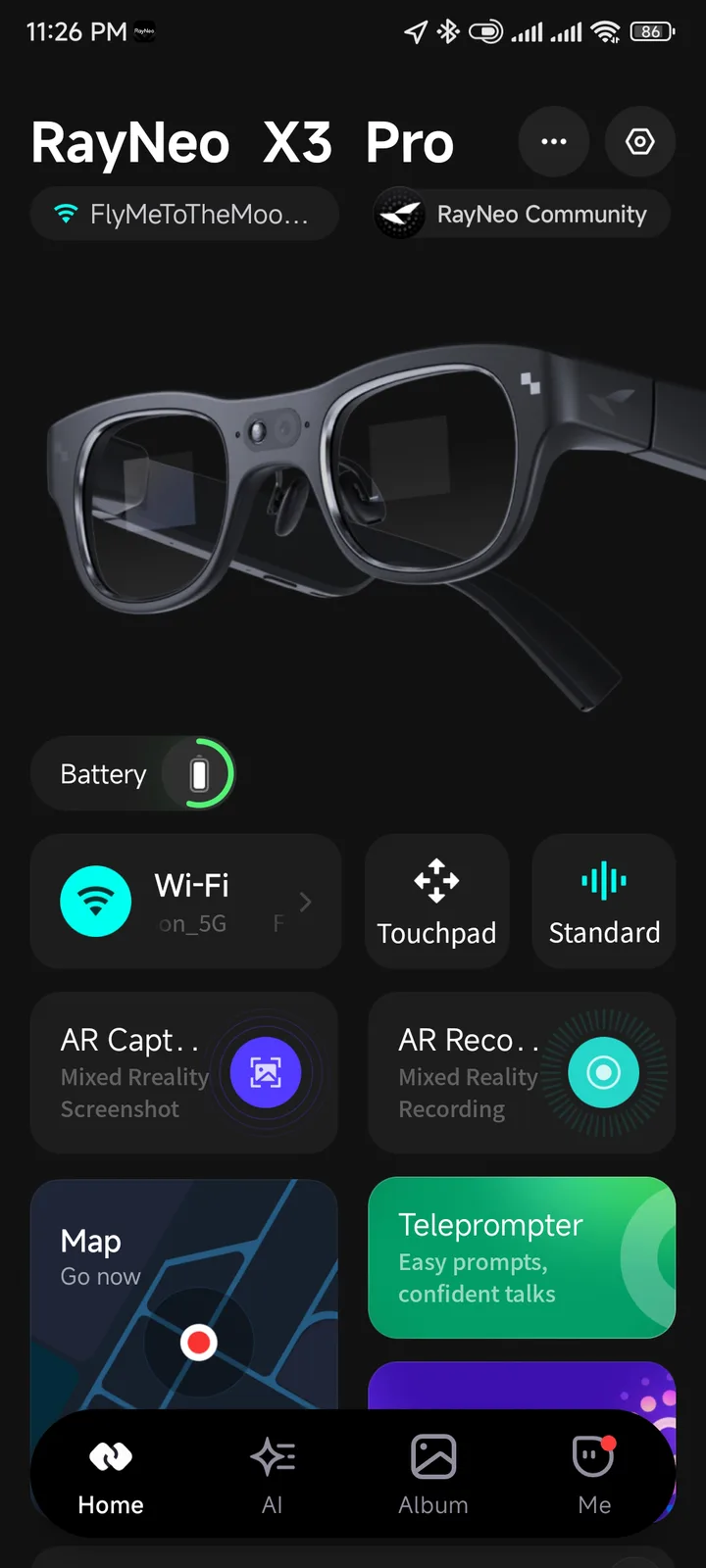Open the Map card
Viewport: 706px width, 1568px height.
184,1294
